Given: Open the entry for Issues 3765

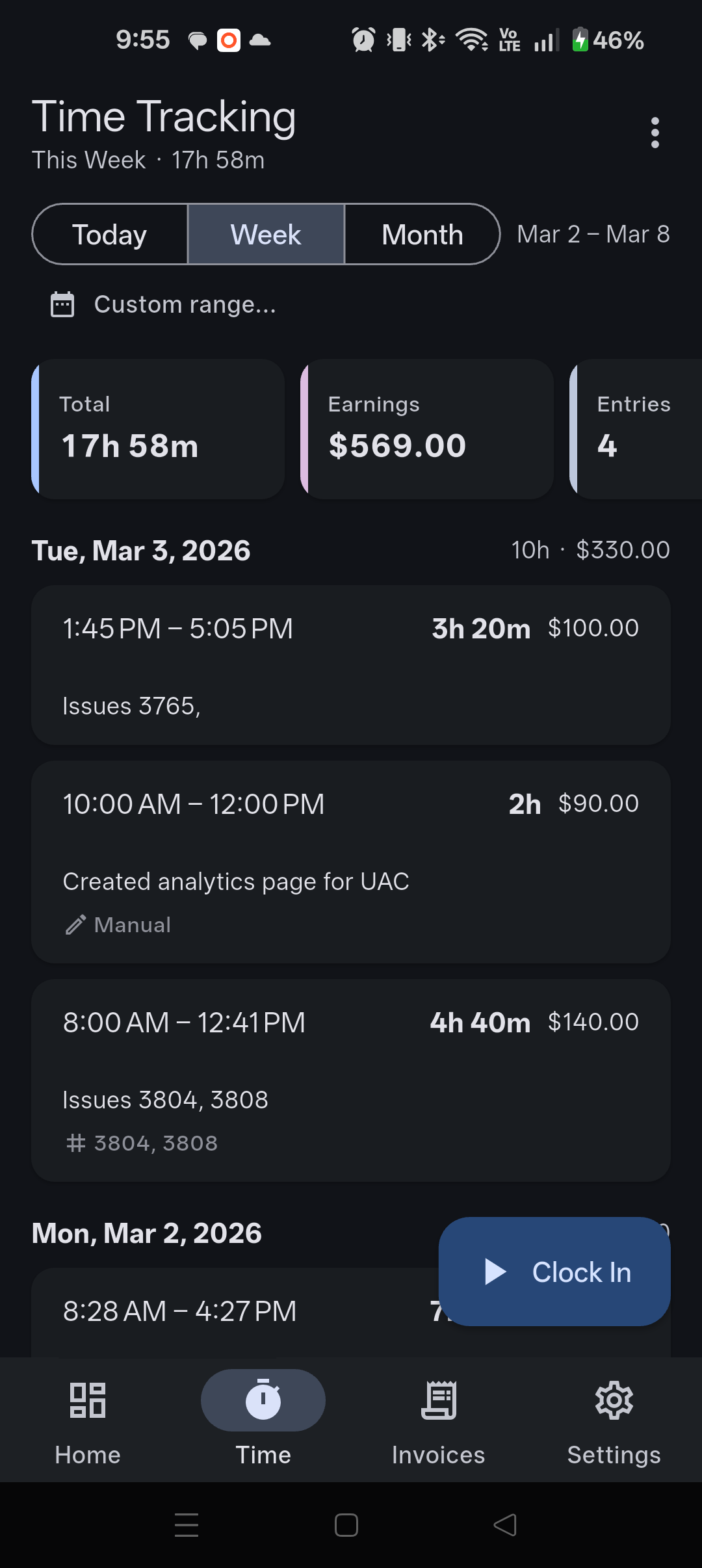Looking at the screenshot, I should [351, 665].
